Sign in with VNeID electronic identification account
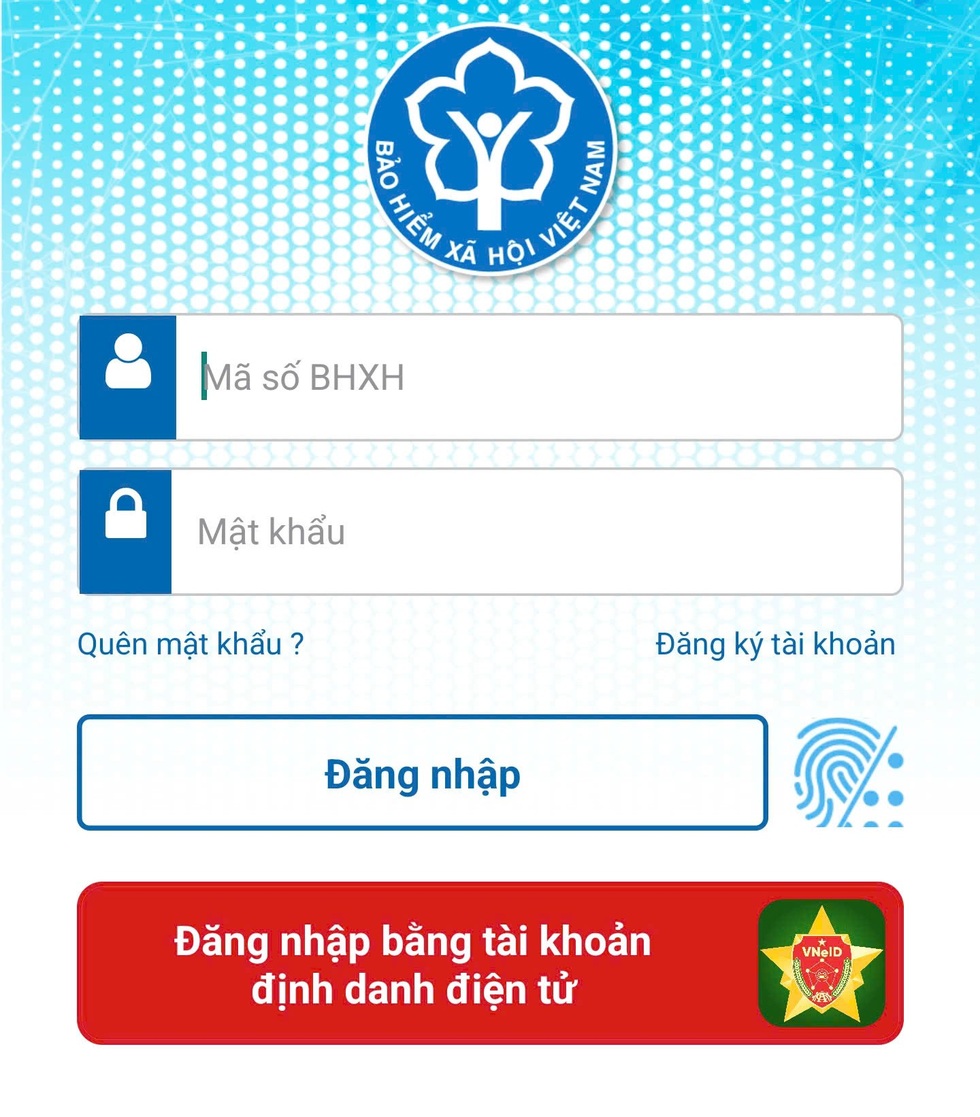Screen dimensions: 980x1117 [x=490, y=964]
